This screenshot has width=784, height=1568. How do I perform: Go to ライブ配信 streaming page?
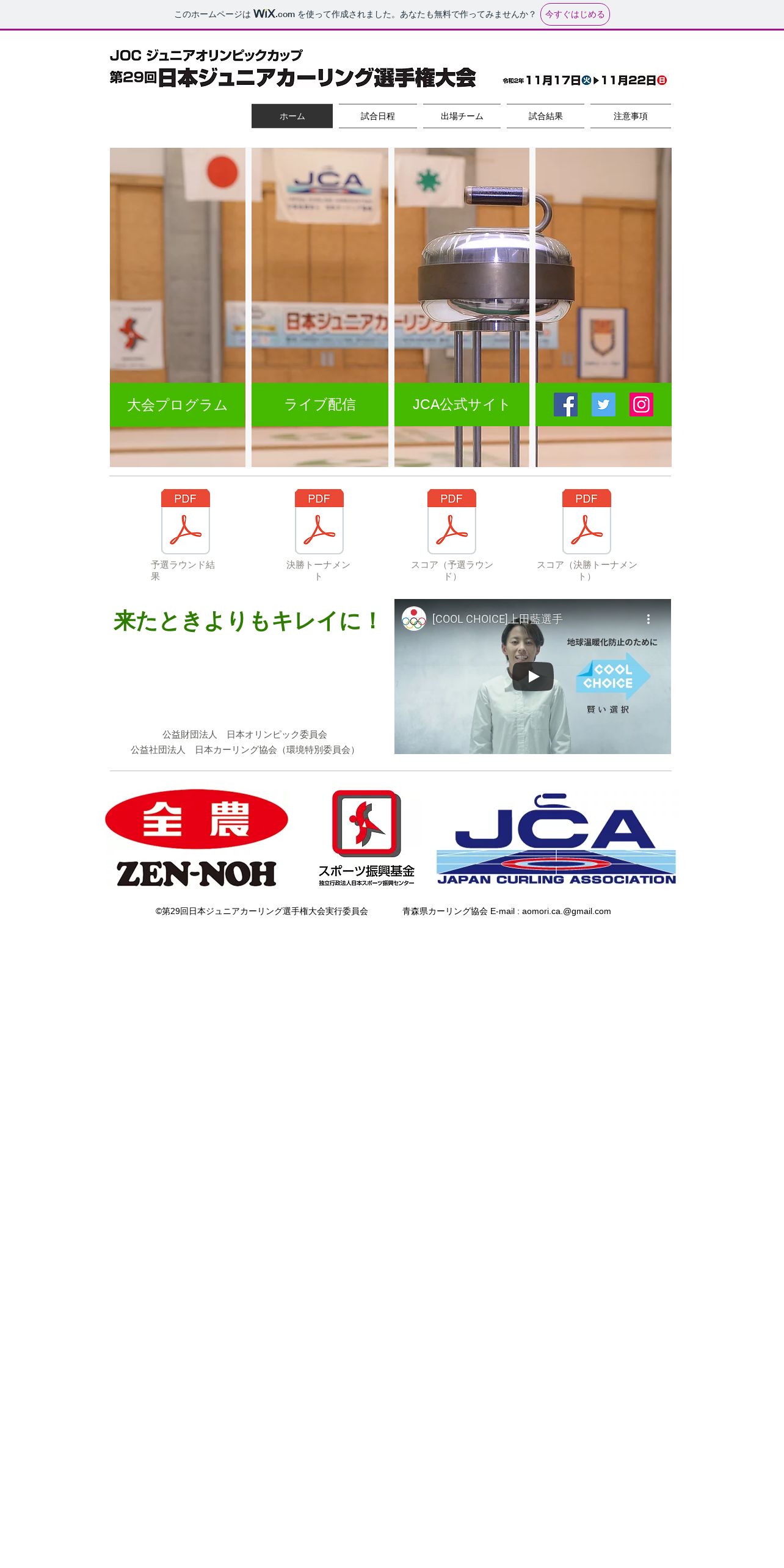pyautogui.click(x=319, y=404)
